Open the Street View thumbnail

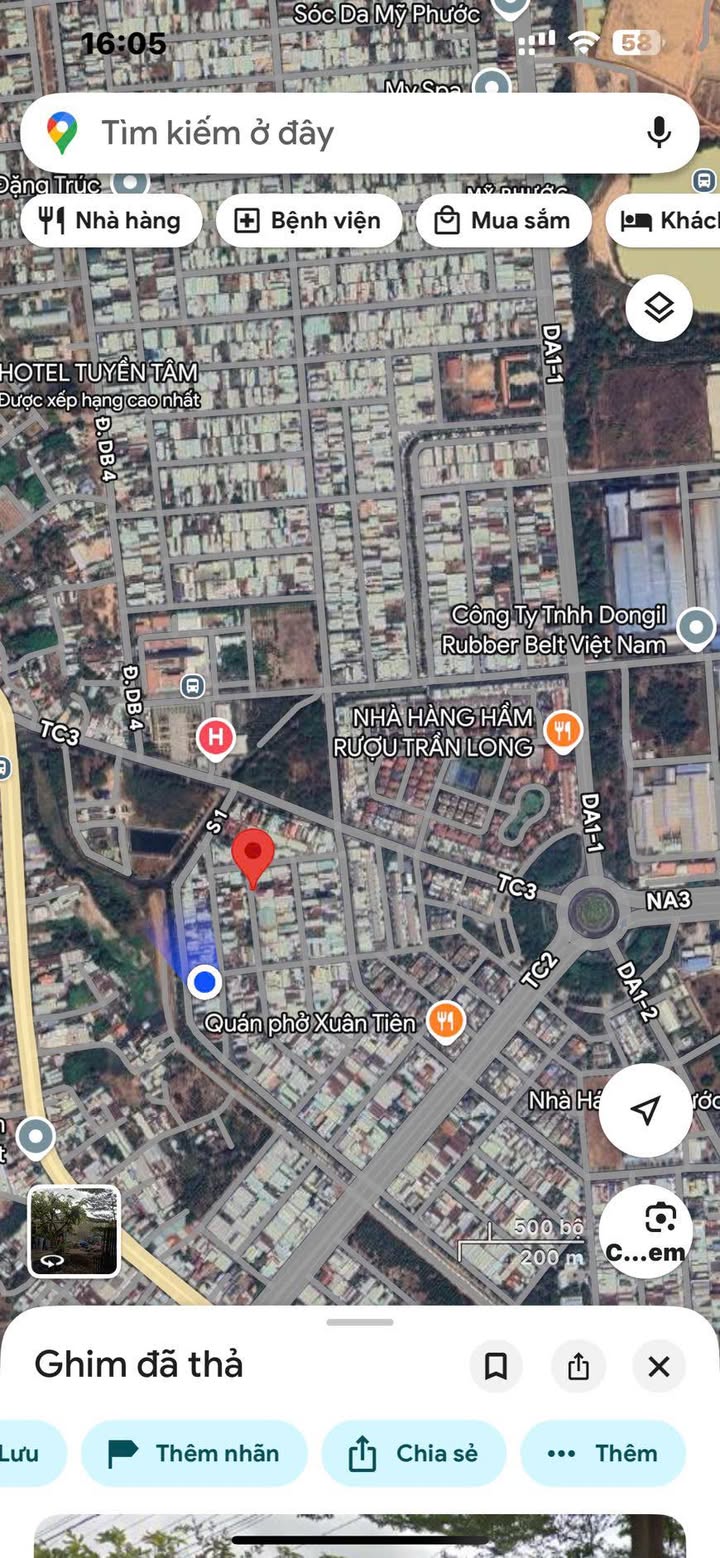74,1232
